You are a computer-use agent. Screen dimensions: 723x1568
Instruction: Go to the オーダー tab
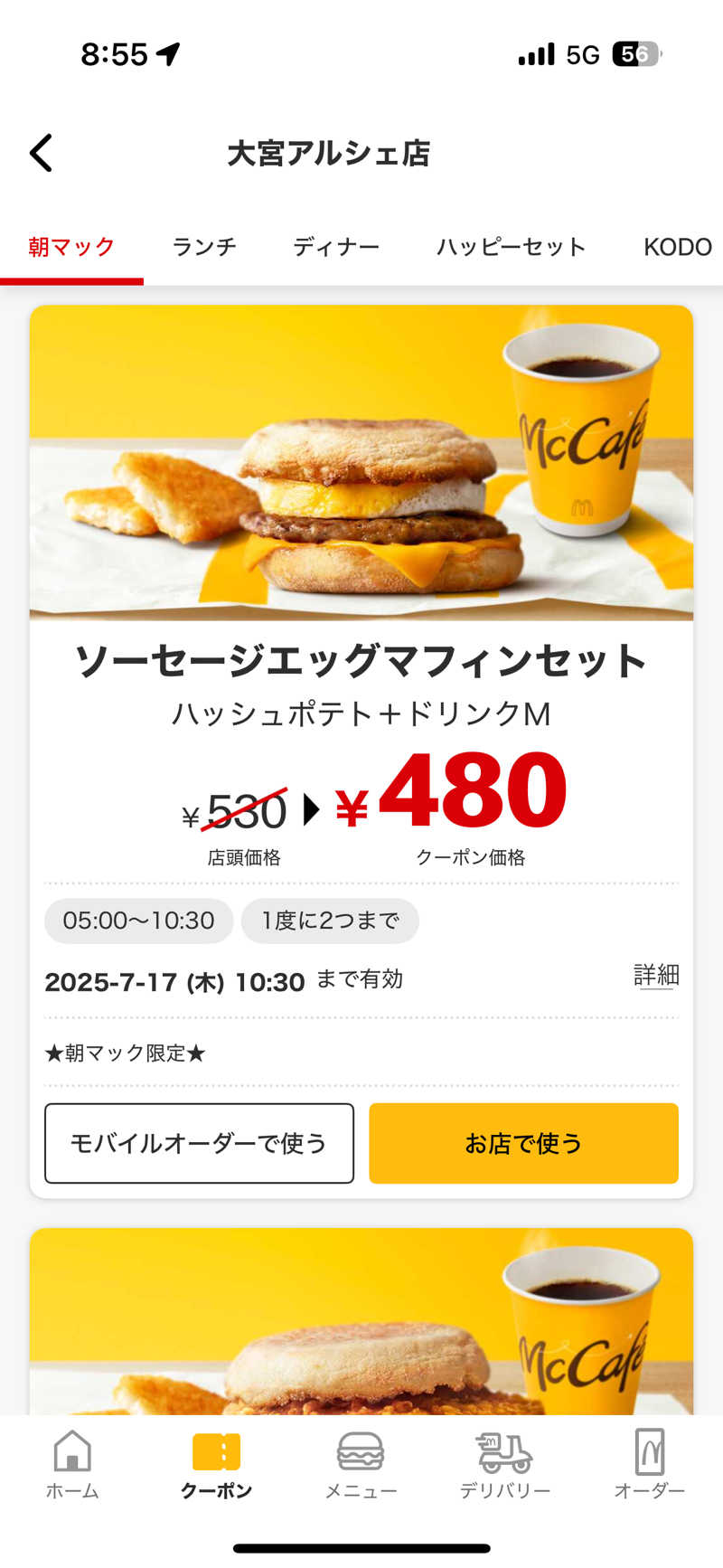649,1465
